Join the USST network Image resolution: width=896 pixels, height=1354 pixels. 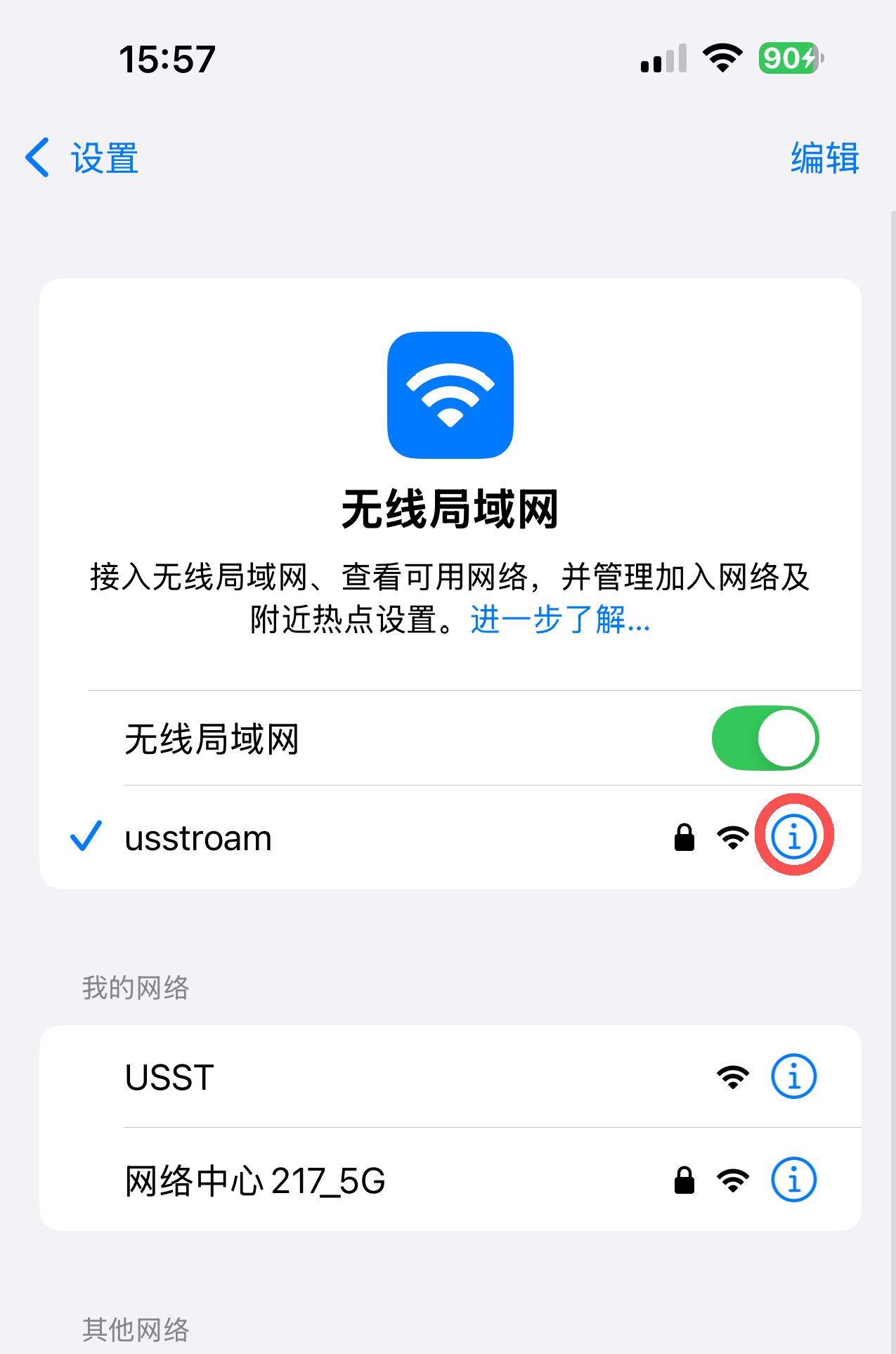tap(170, 1076)
